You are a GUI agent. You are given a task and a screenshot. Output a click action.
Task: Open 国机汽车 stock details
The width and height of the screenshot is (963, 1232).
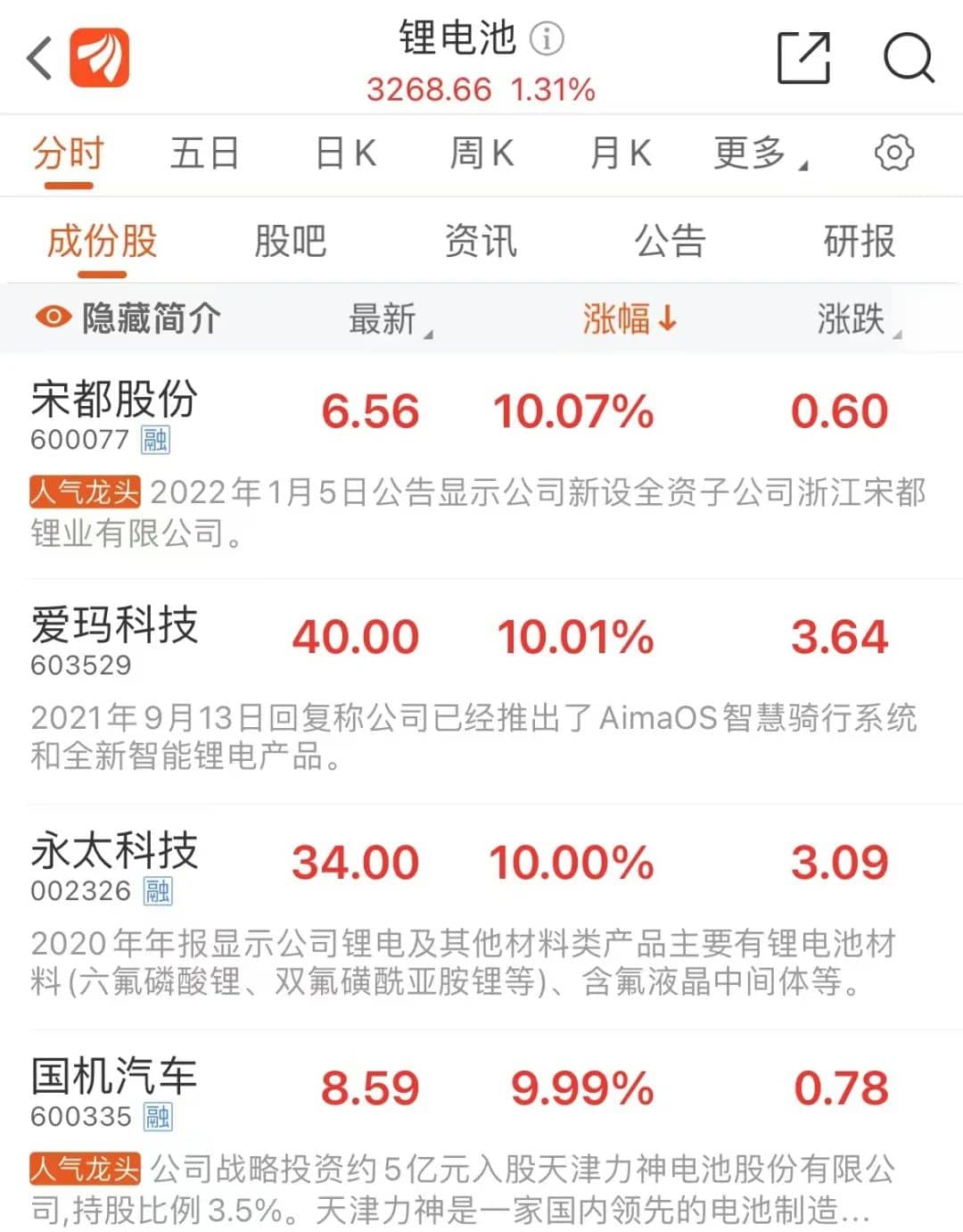(114, 1077)
